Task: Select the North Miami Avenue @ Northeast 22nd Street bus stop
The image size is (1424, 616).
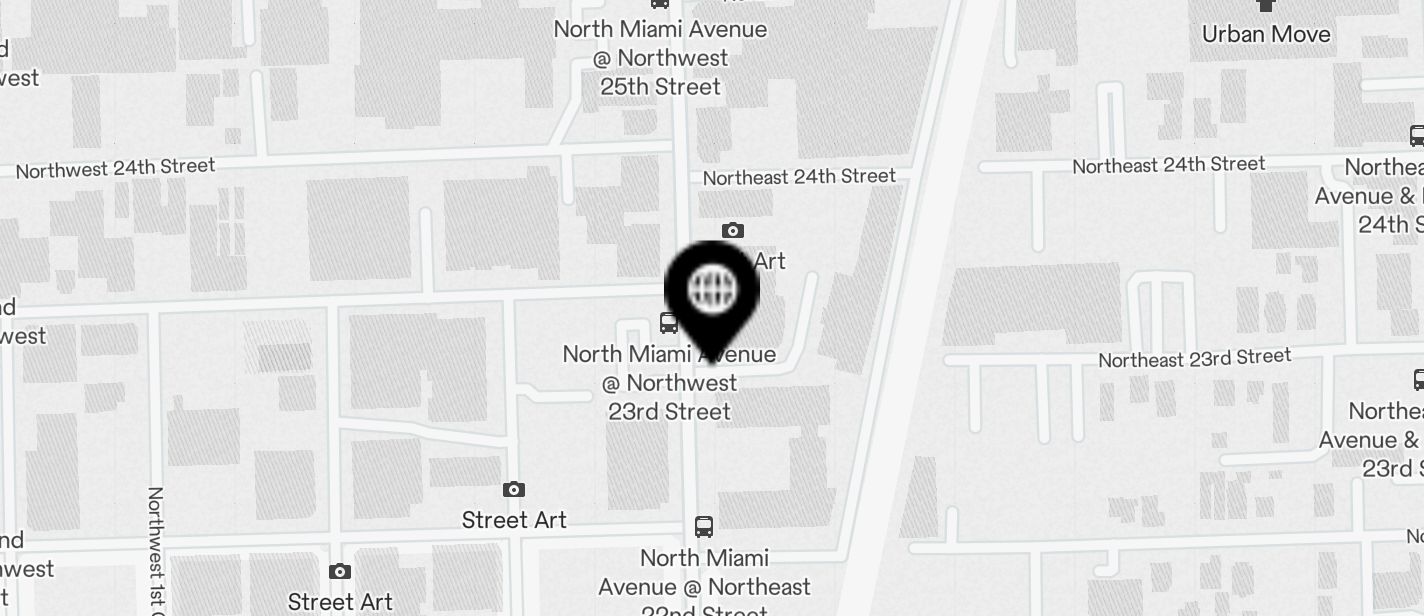Action: tap(704, 527)
